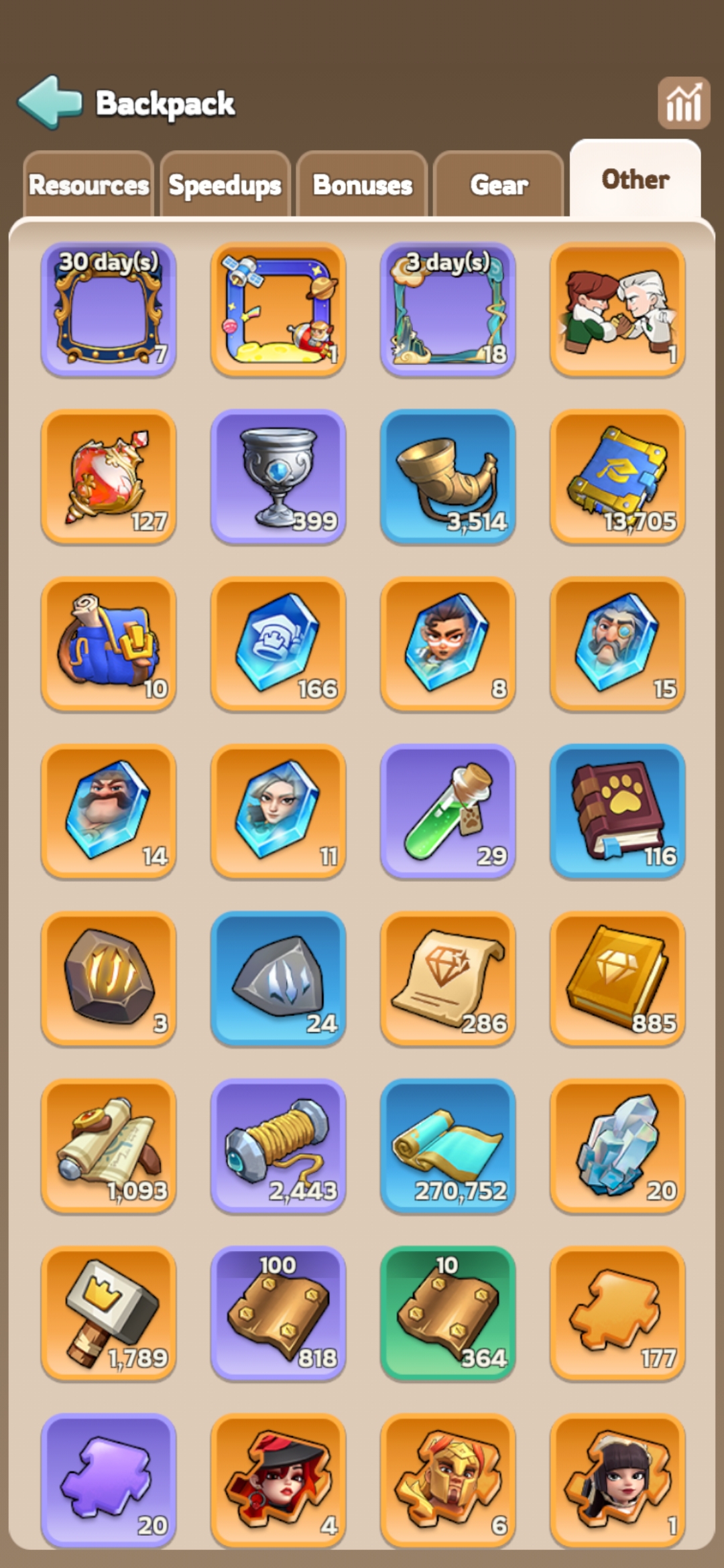The width and height of the screenshot is (724, 1568).
Task: Open the teal scroll item showing 270,752
Action: [448, 1145]
